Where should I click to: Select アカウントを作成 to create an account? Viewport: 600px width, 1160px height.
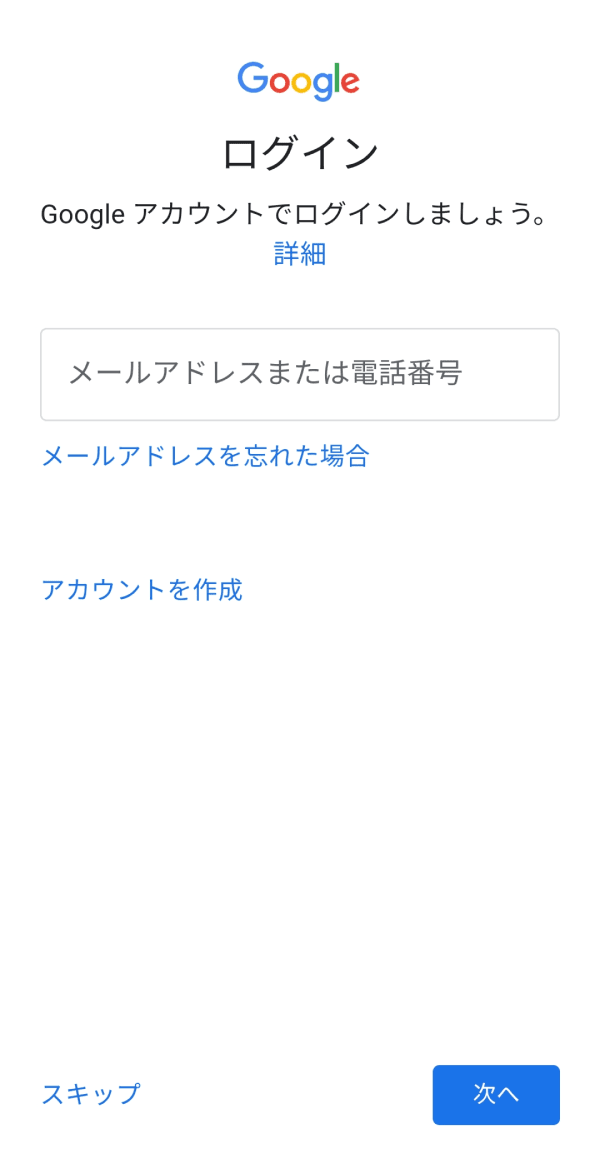click(142, 590)
